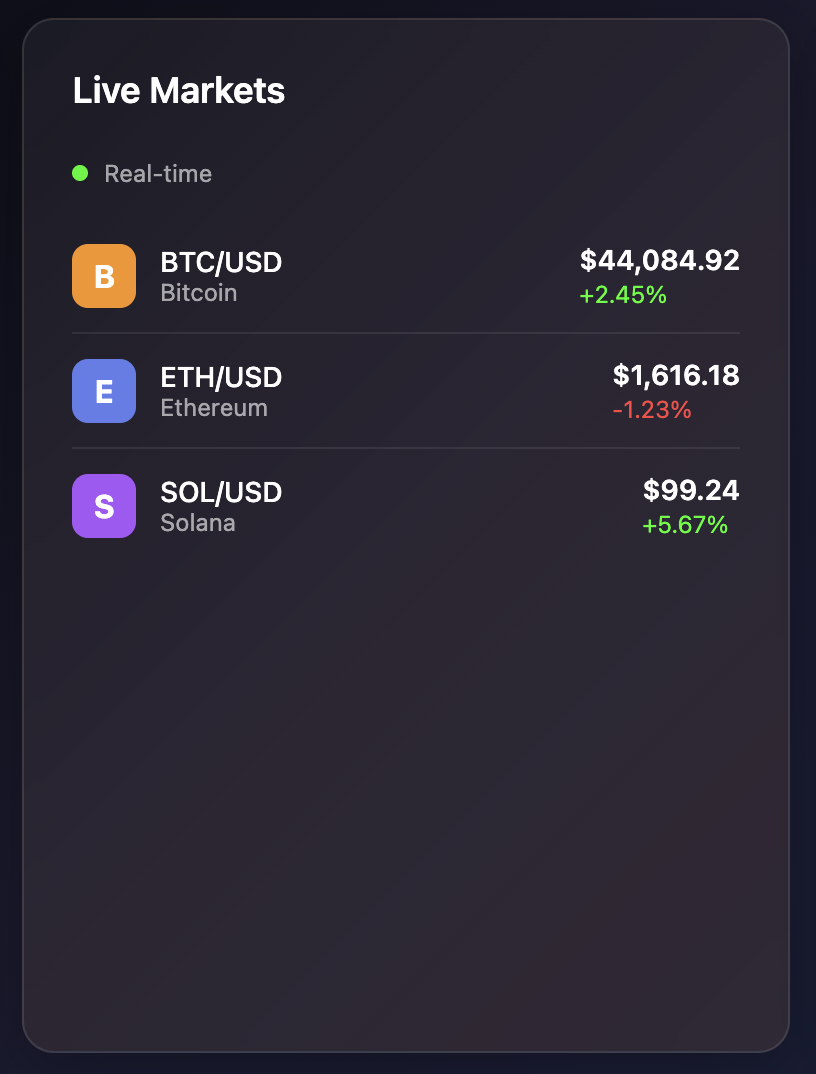
Task: Open the ETH/USD Ethereum market row
Action: click(405, 391)
